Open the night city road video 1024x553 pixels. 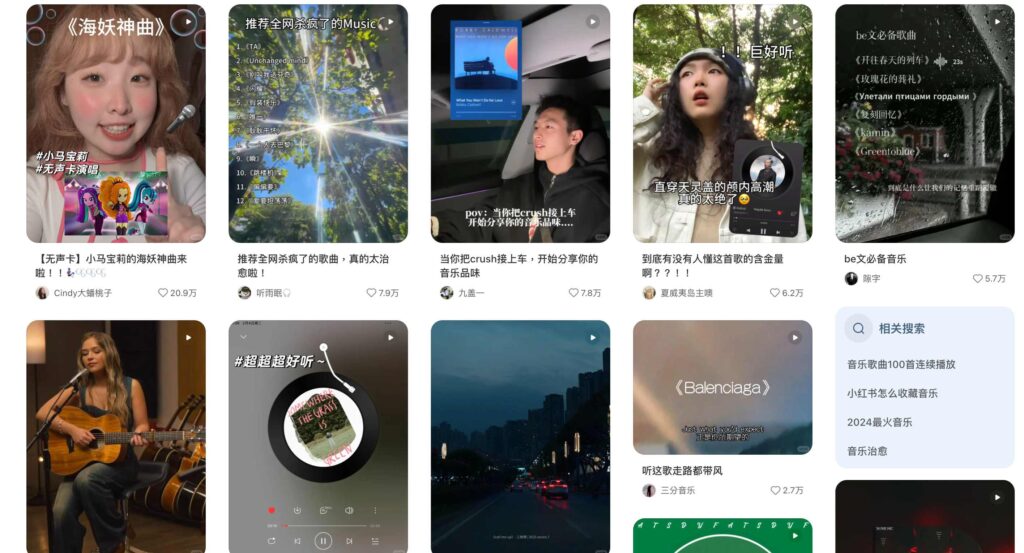(520, 436)
